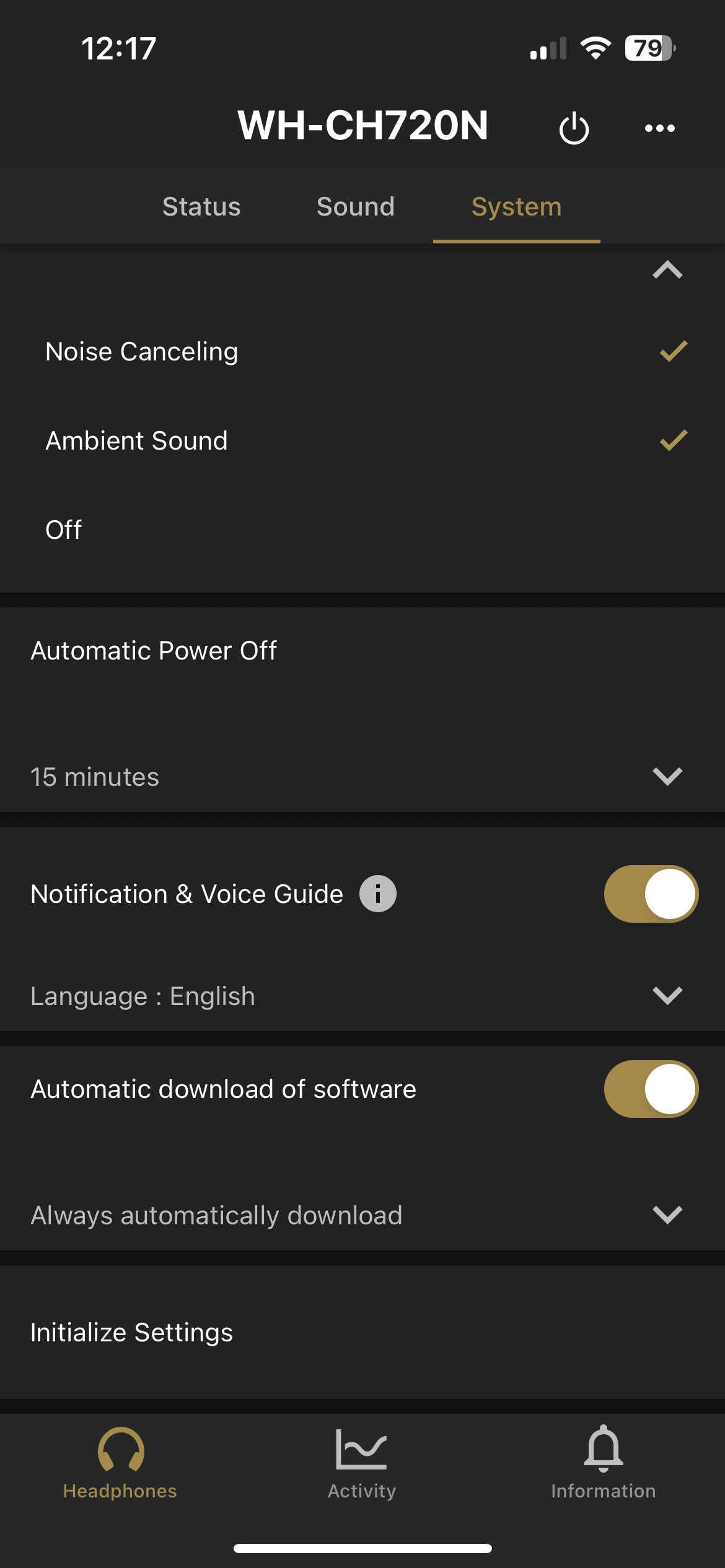Turn off Automatic download of software

pyautogui.click(x=650, y=1089)
